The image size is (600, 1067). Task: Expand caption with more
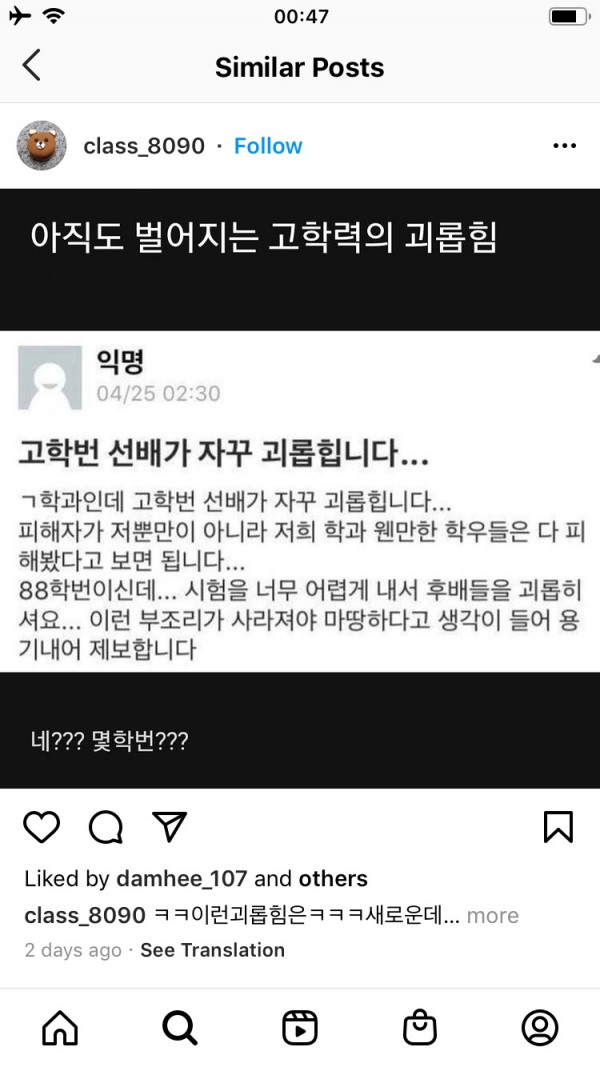492,915
